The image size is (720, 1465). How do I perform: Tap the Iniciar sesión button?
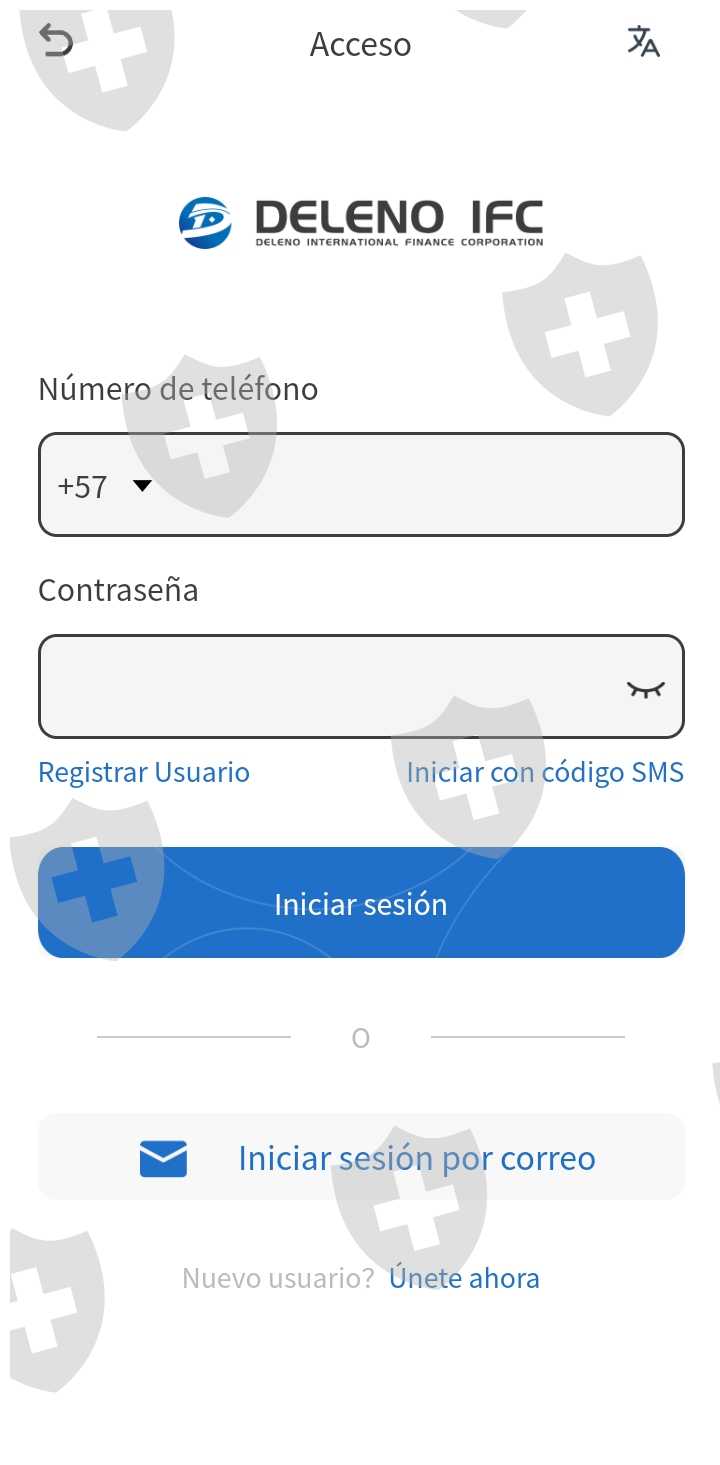[361, 903]
